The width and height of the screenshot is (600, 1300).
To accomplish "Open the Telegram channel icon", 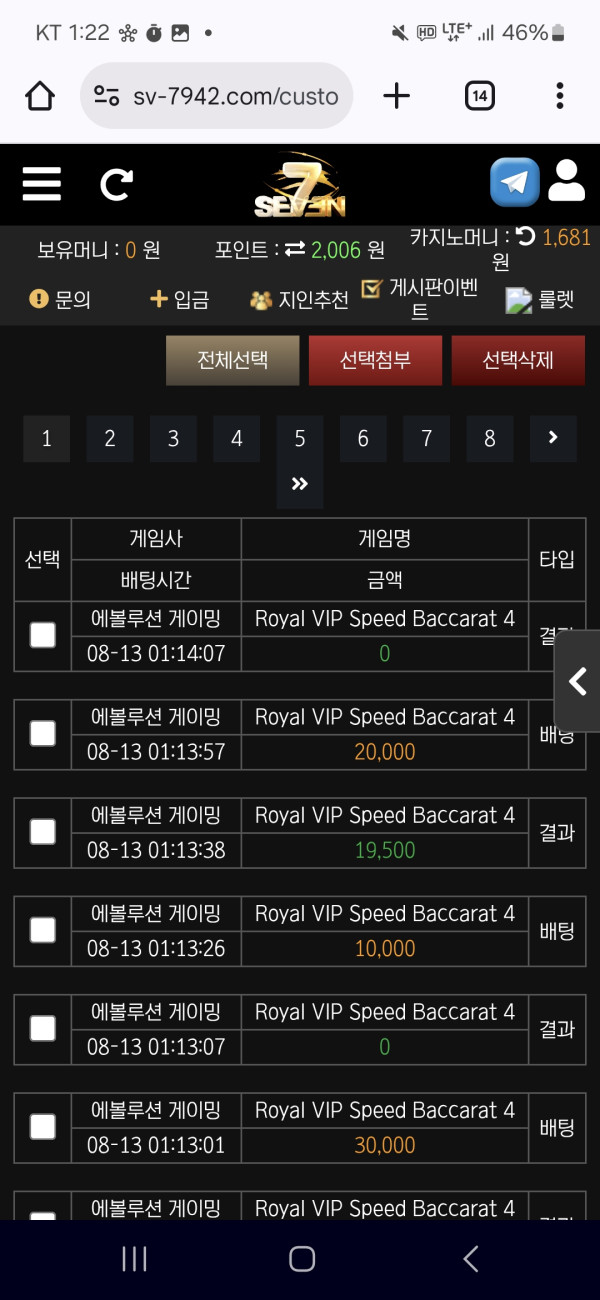I will 514,182.
